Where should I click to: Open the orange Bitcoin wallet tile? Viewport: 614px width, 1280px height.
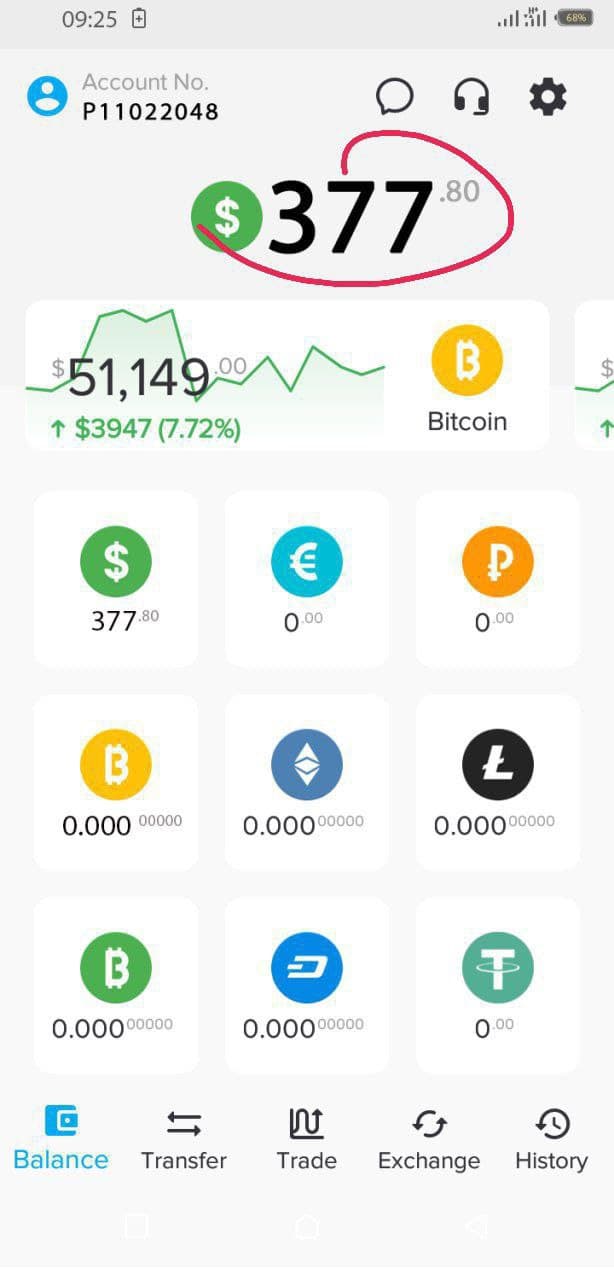[x=116, y=782]
